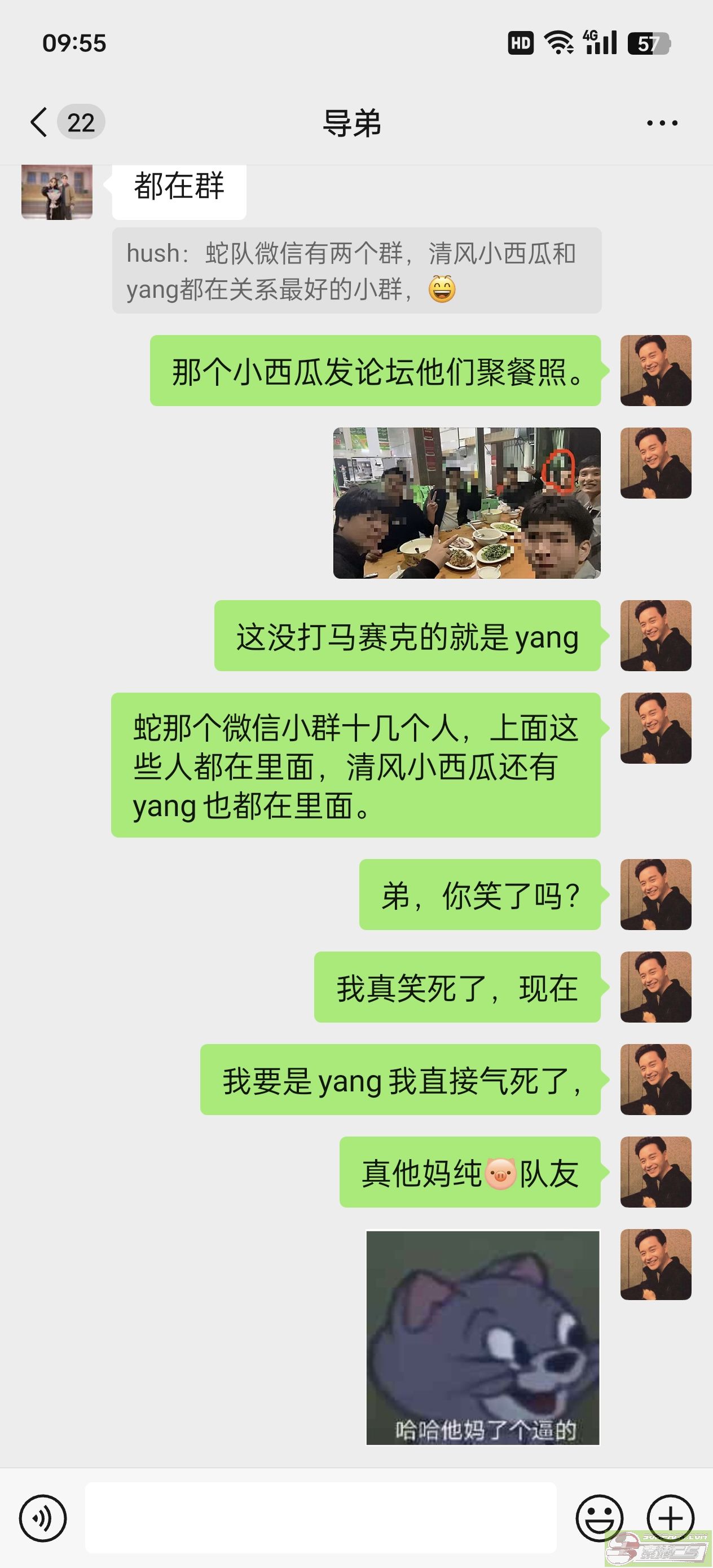
Task: Open the contact's avatar beside 都在群
Action: [56, 191]
